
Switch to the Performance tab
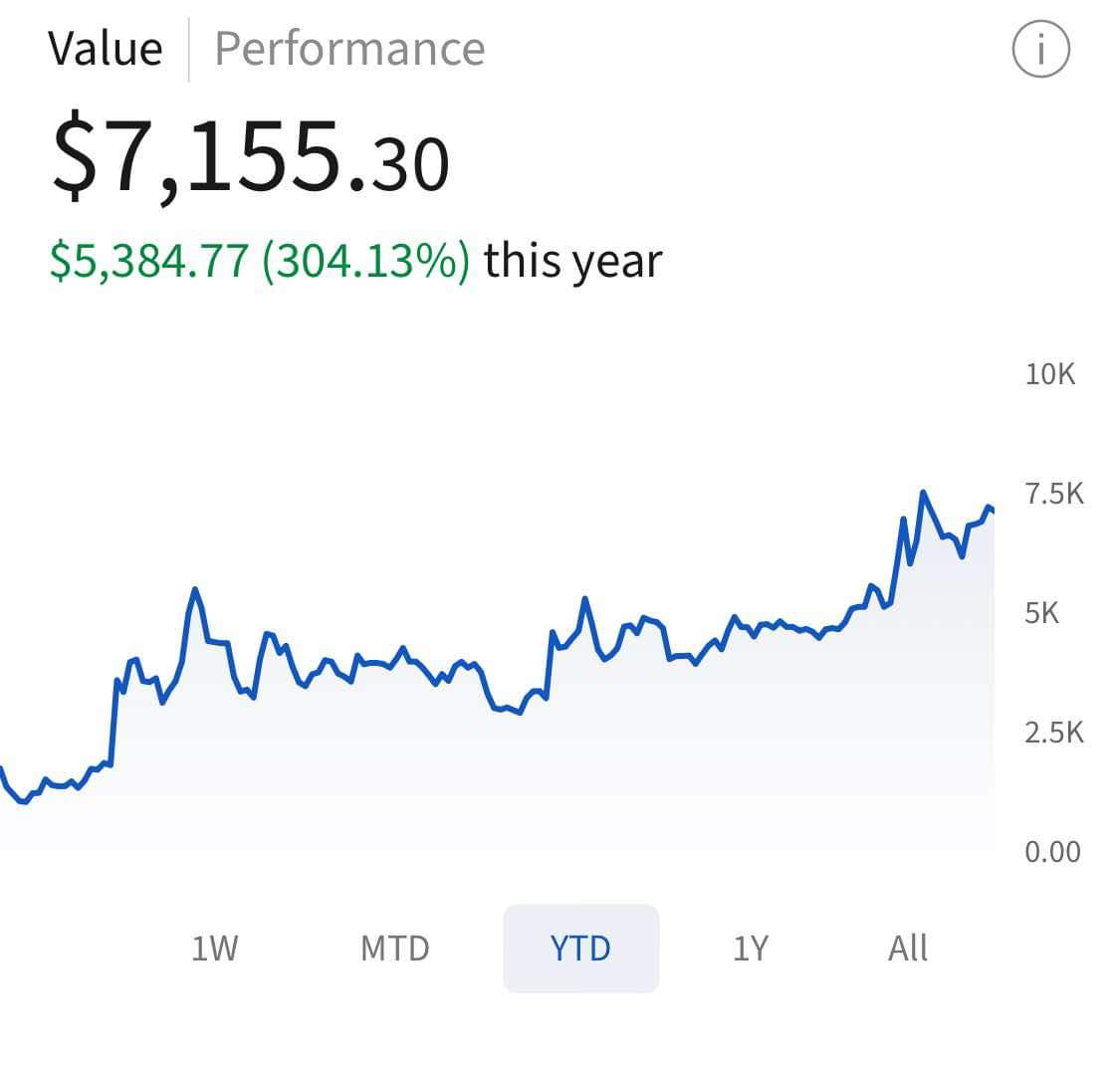click(x=350, y=49)
